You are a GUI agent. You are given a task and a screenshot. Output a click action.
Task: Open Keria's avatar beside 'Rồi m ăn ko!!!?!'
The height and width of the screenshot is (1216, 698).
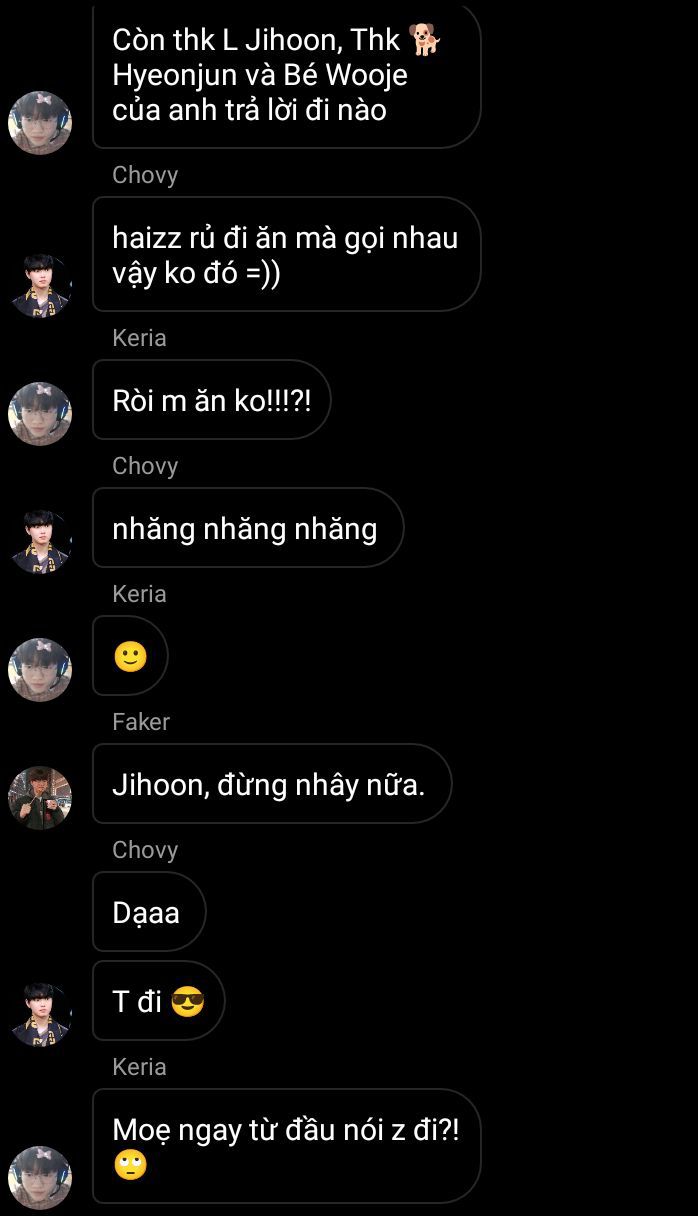click(40, 414)
